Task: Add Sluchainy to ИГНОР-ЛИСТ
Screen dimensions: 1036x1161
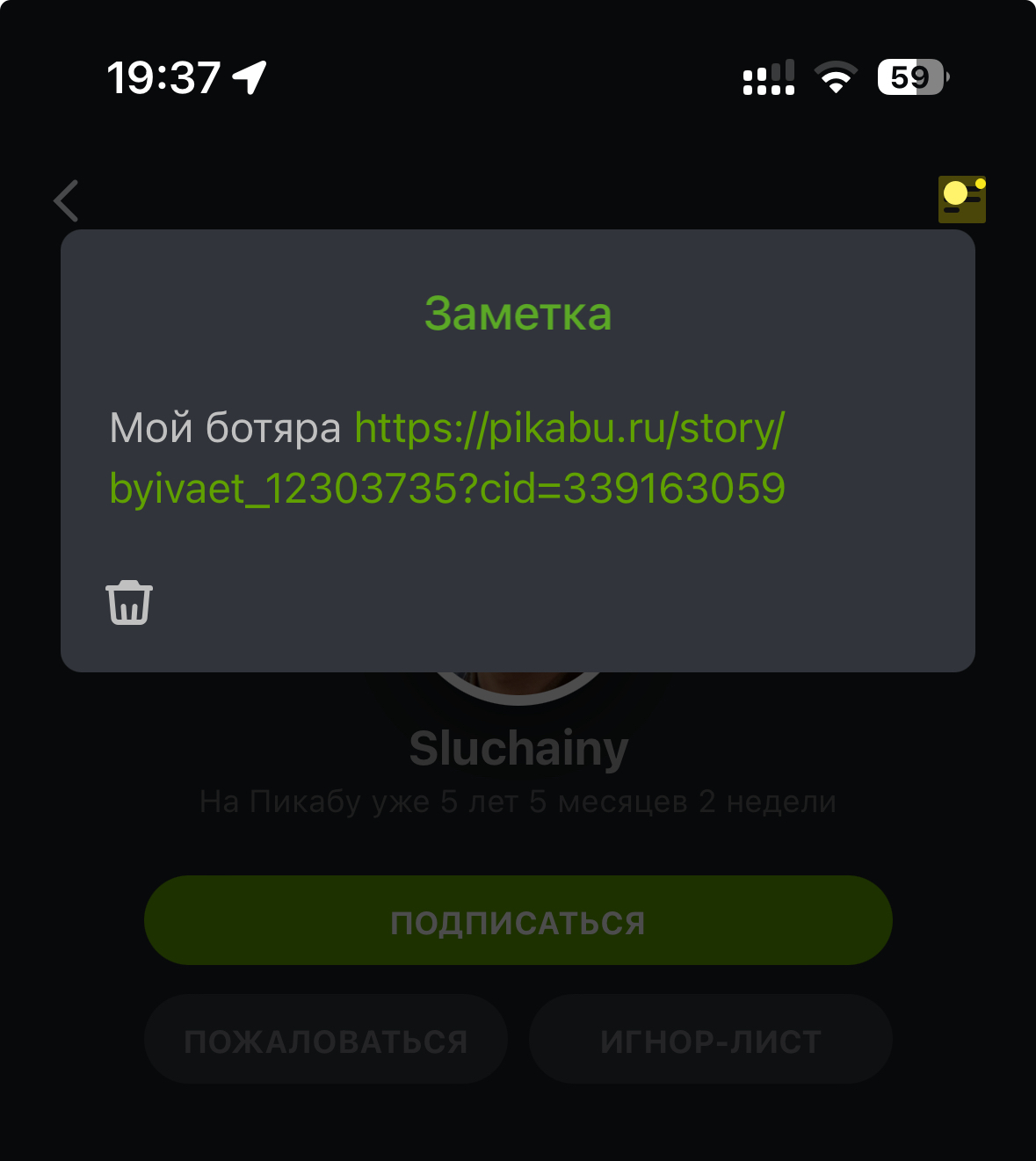Action: [x=710, y=1040]
